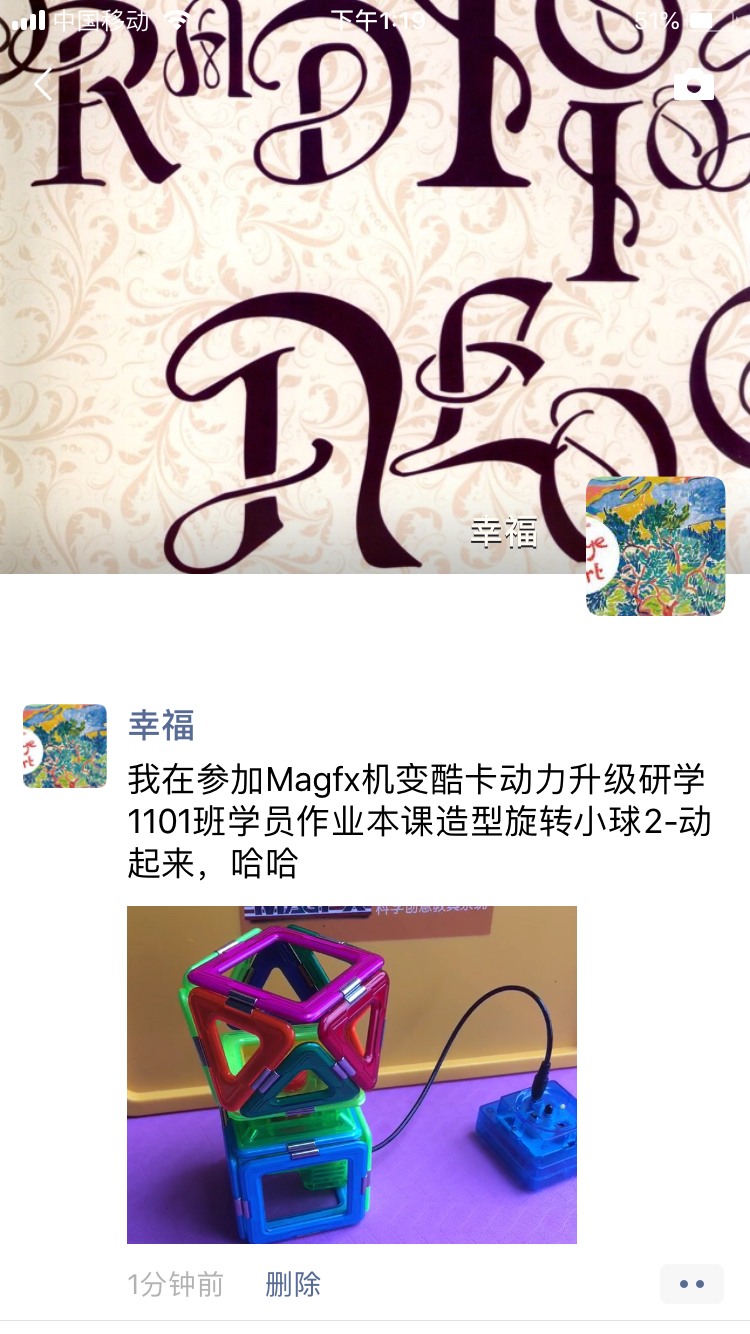
Task: Open the profile avatar on the cover
Action: click(655, 546)
